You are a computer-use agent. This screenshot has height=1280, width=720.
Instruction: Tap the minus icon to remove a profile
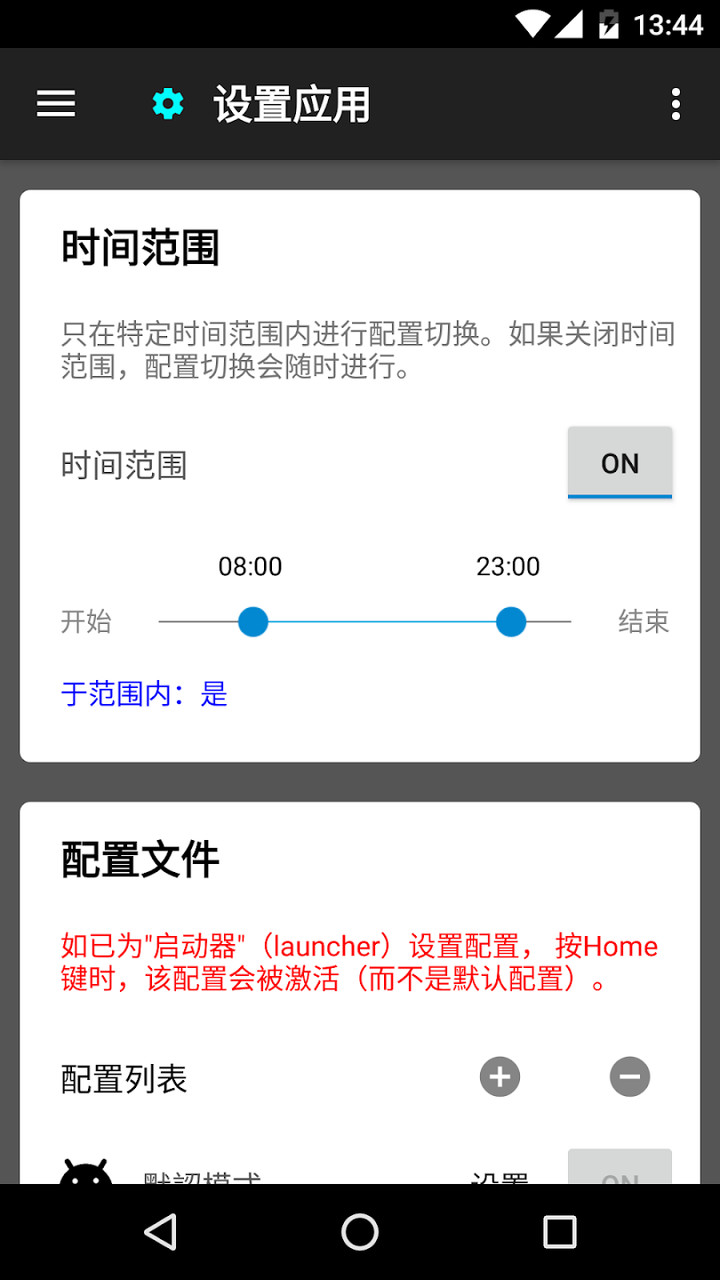point(629,1077)
